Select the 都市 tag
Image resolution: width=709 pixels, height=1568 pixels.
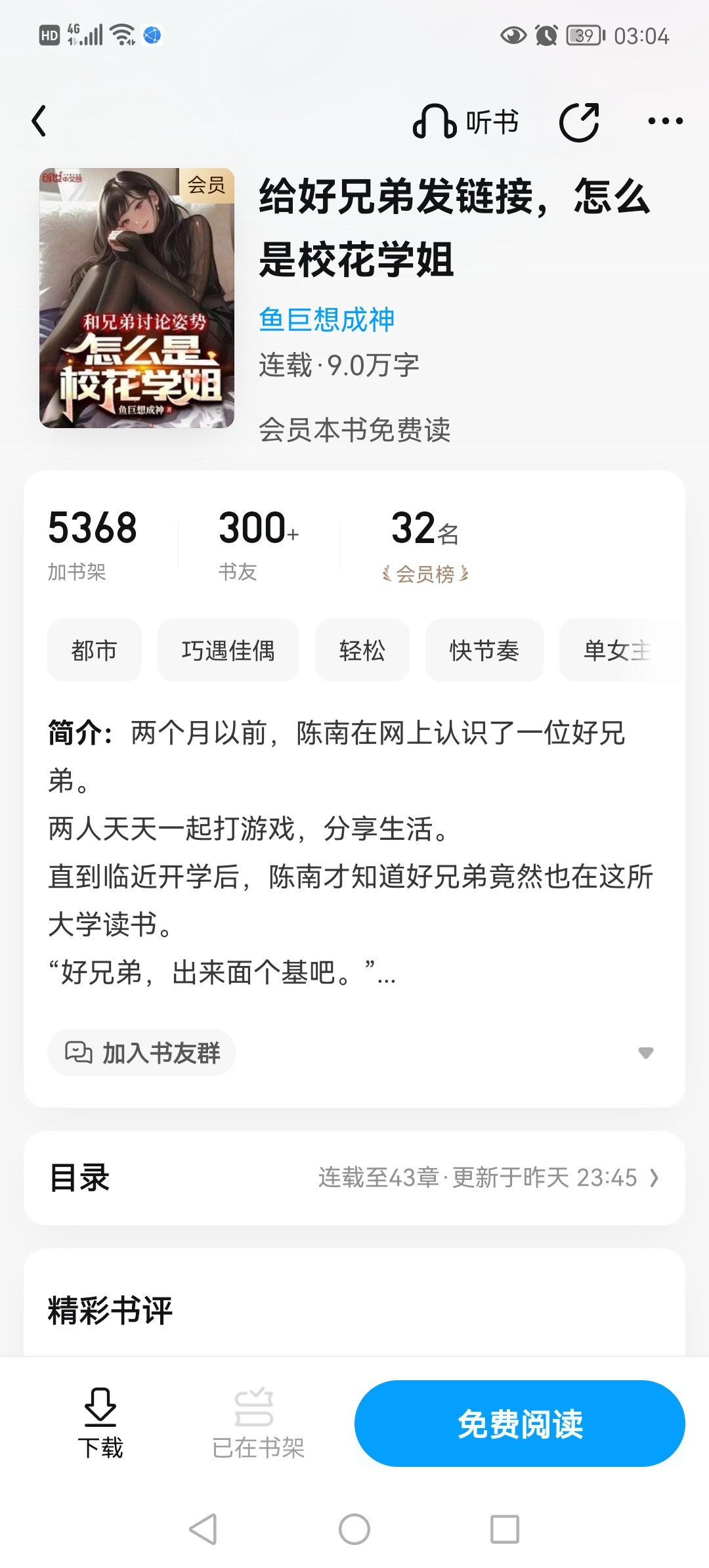tap(94, 650)
